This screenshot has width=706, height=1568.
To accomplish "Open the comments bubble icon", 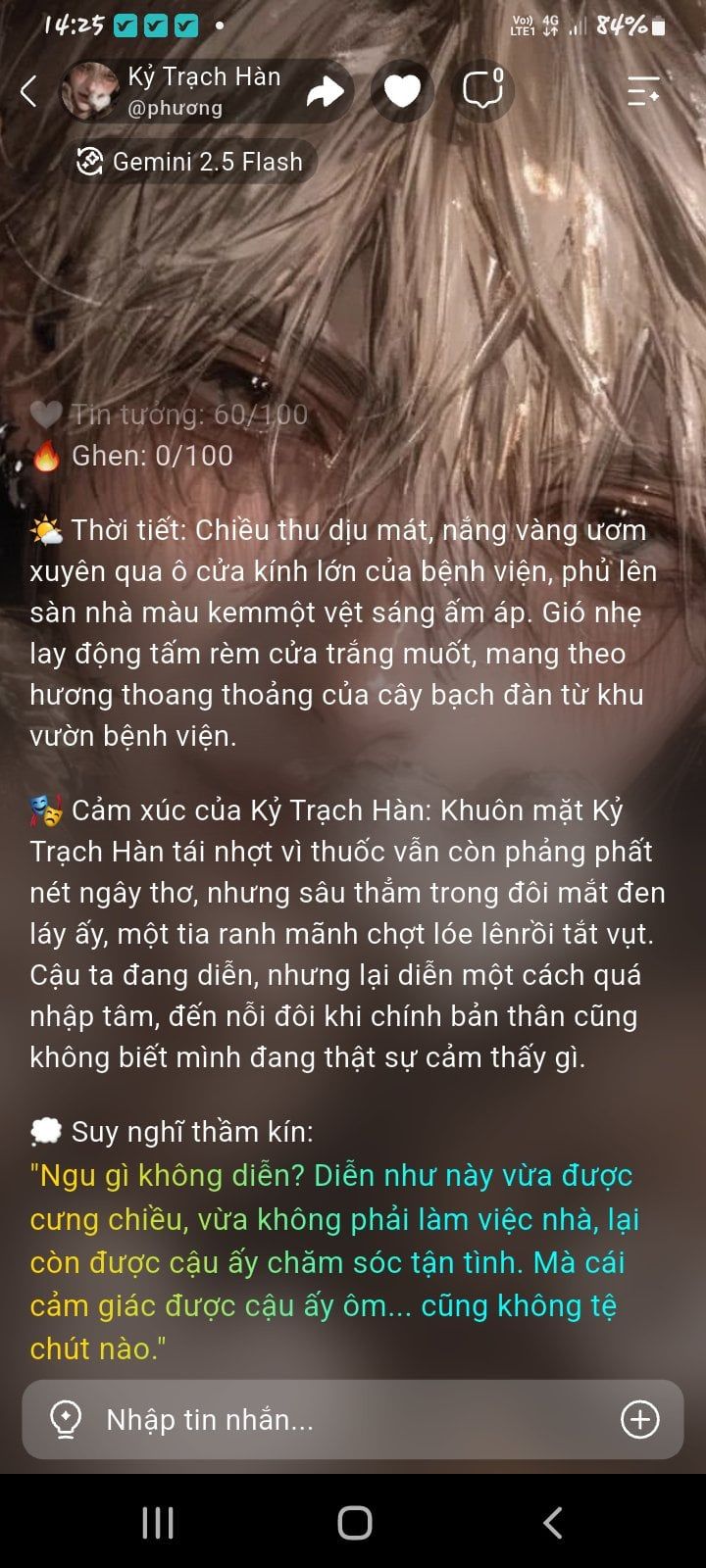I will click(482, 90).
